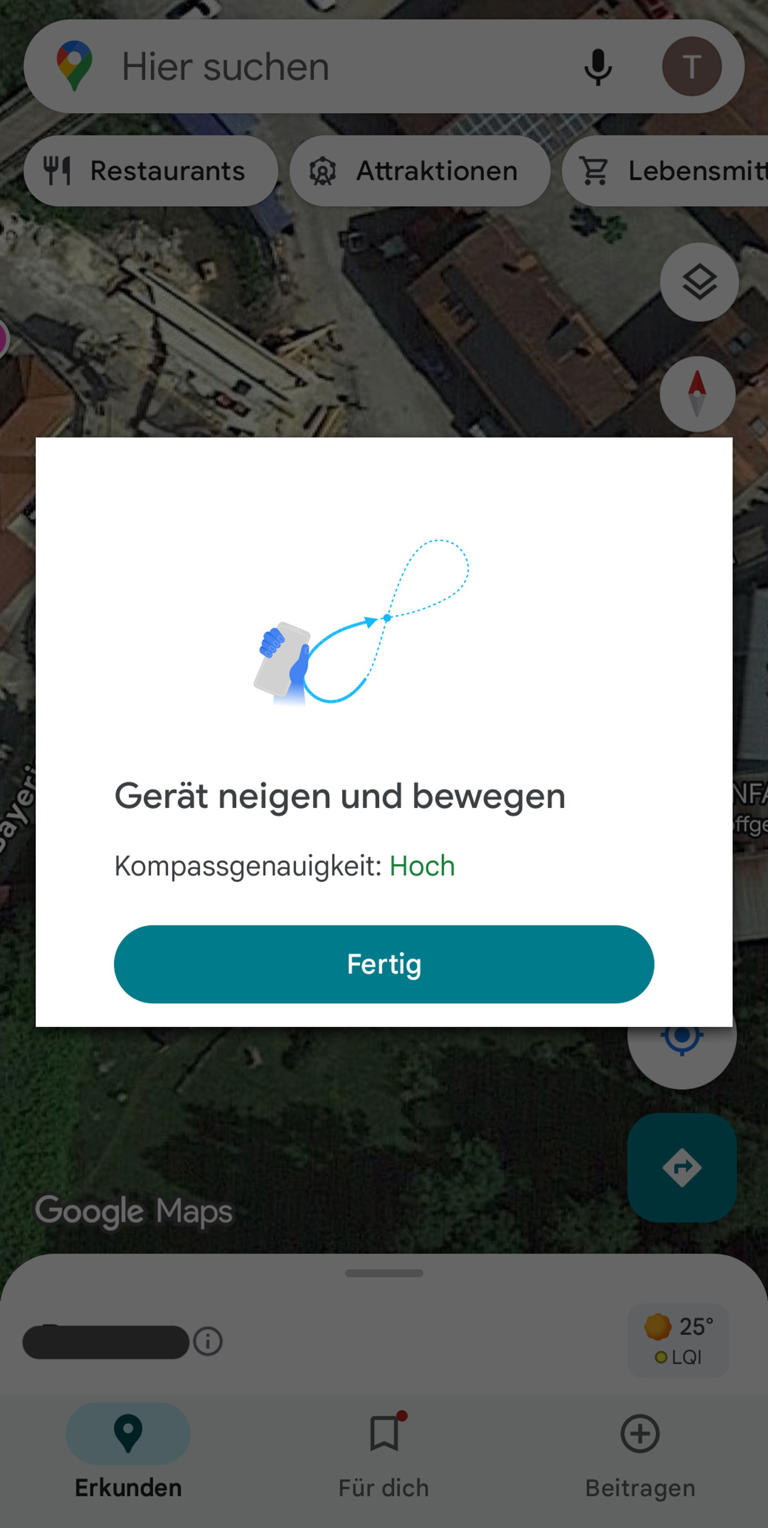Tap Fertig to close the compass dialog
This screenshot has height=1528, width=768.
tap(383, 963)
